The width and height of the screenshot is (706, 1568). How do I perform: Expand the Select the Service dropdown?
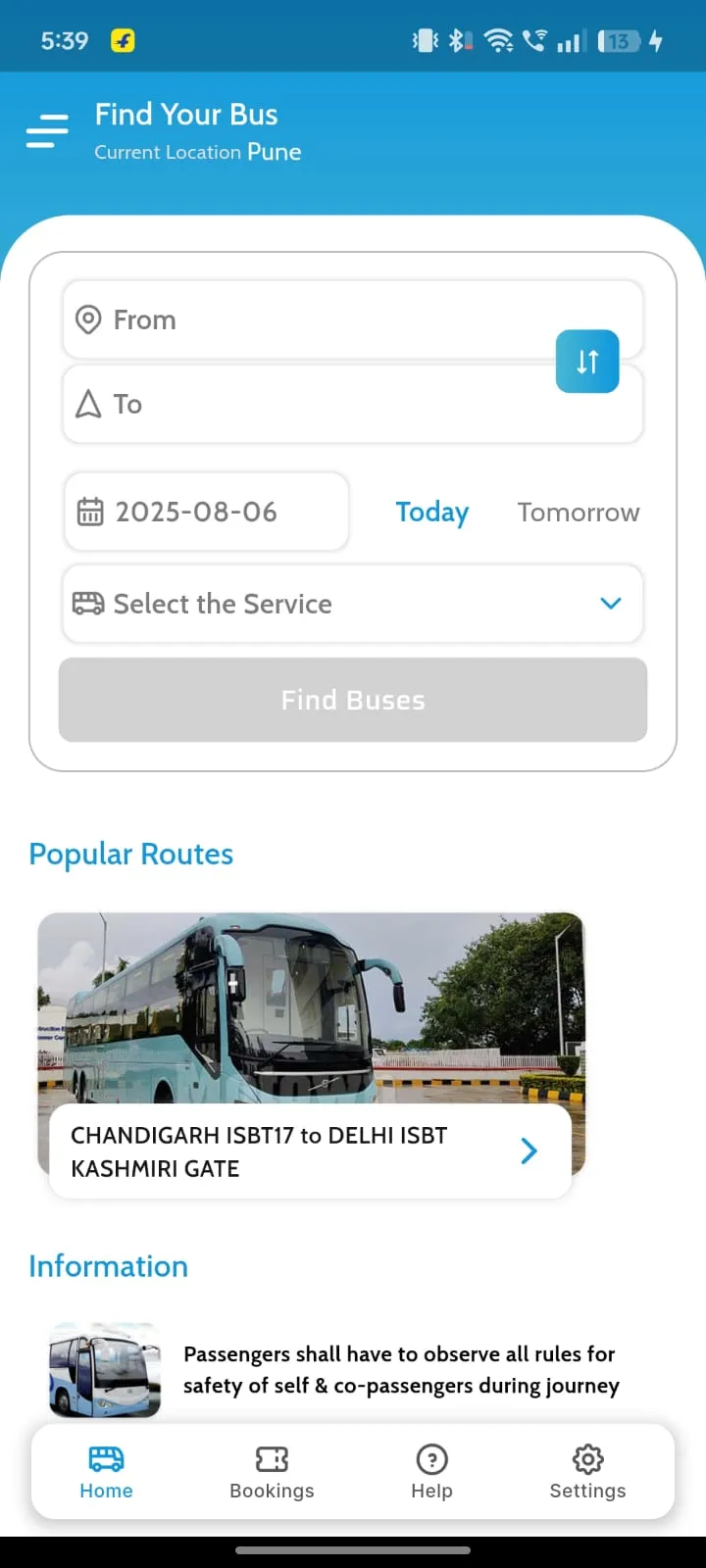[x=353, y=604]
